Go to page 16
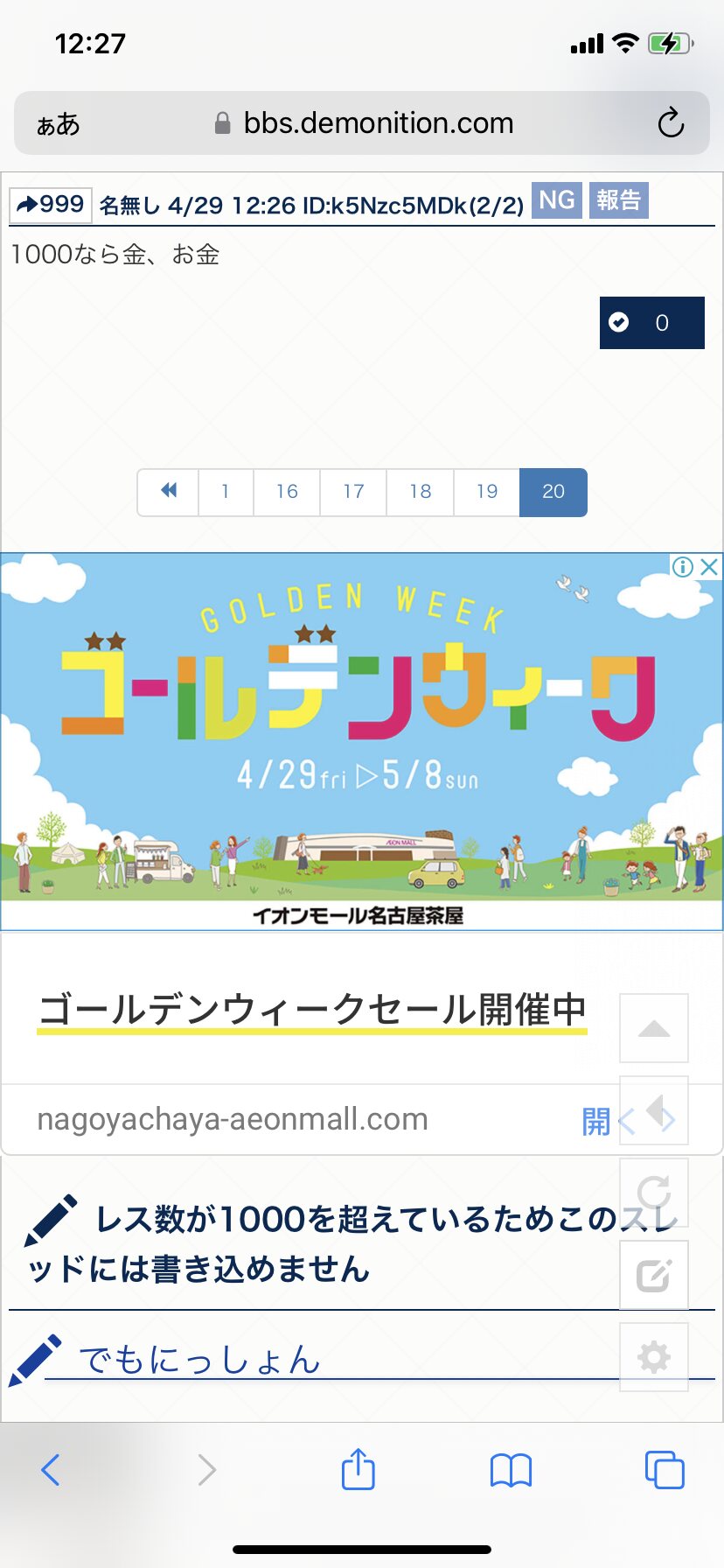 tap(287, 492)
